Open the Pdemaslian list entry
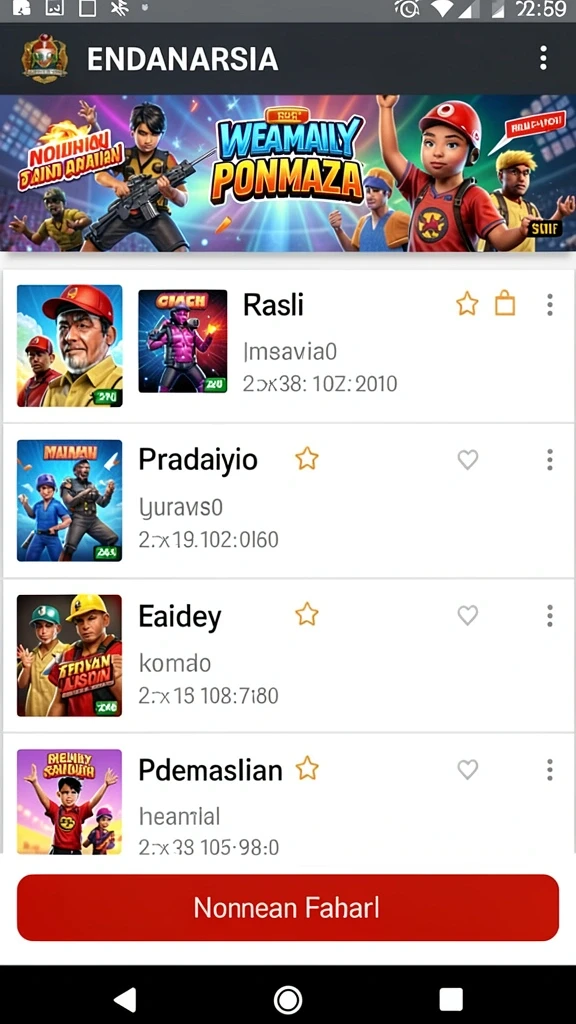The height and width of the screenshot is (1024, 576). [x=288, y=793]
